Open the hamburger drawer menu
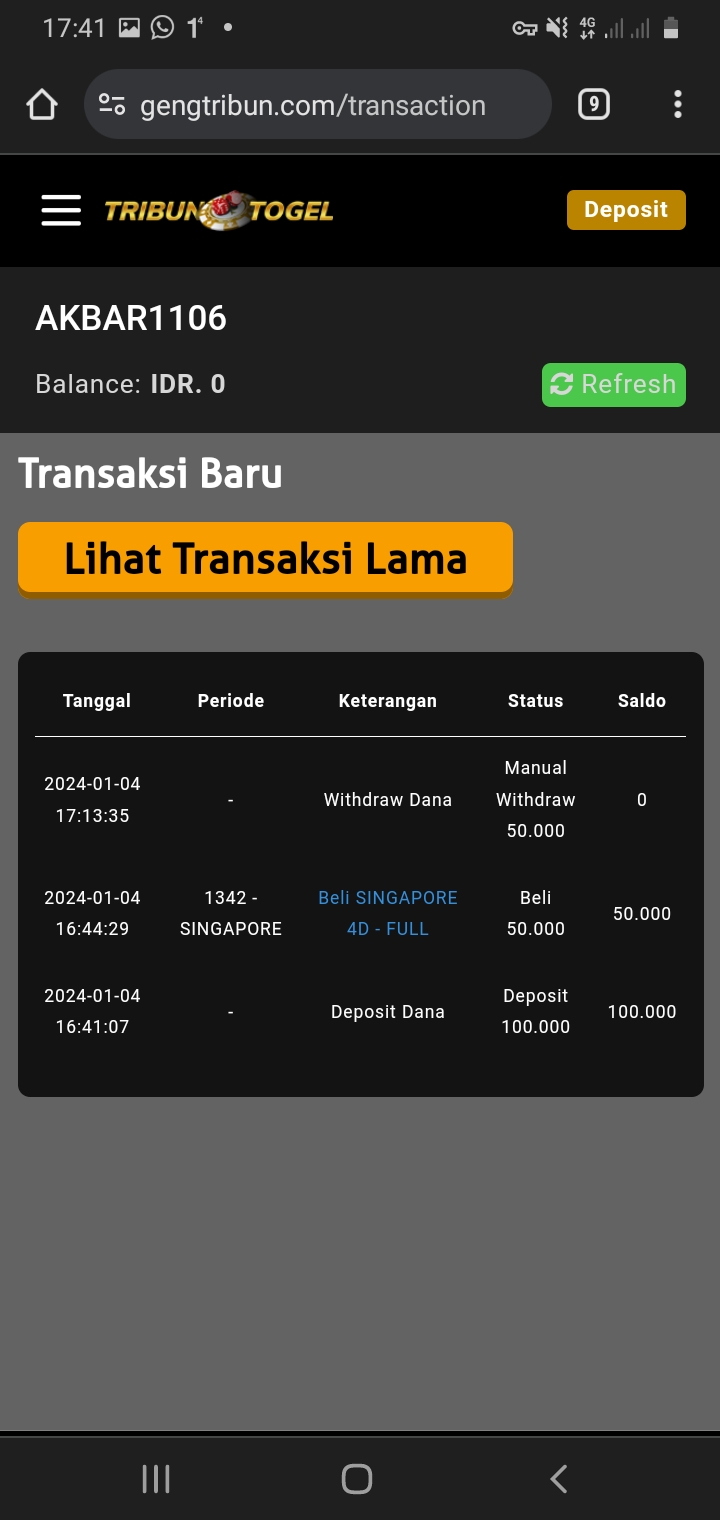The width and height of the screenshot is (720, 1520). (x=61, y=210)
